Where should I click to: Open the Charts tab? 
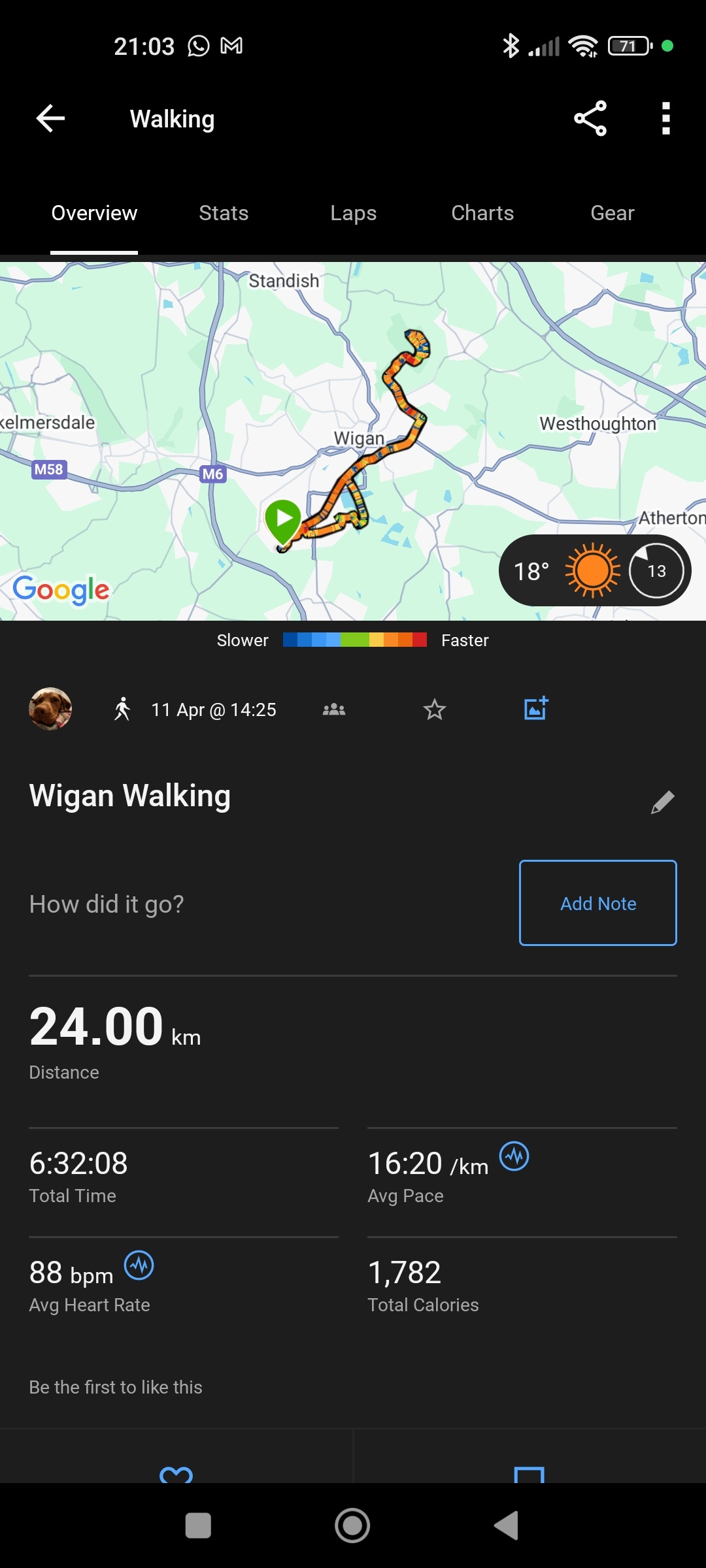(x=482, y=213)
